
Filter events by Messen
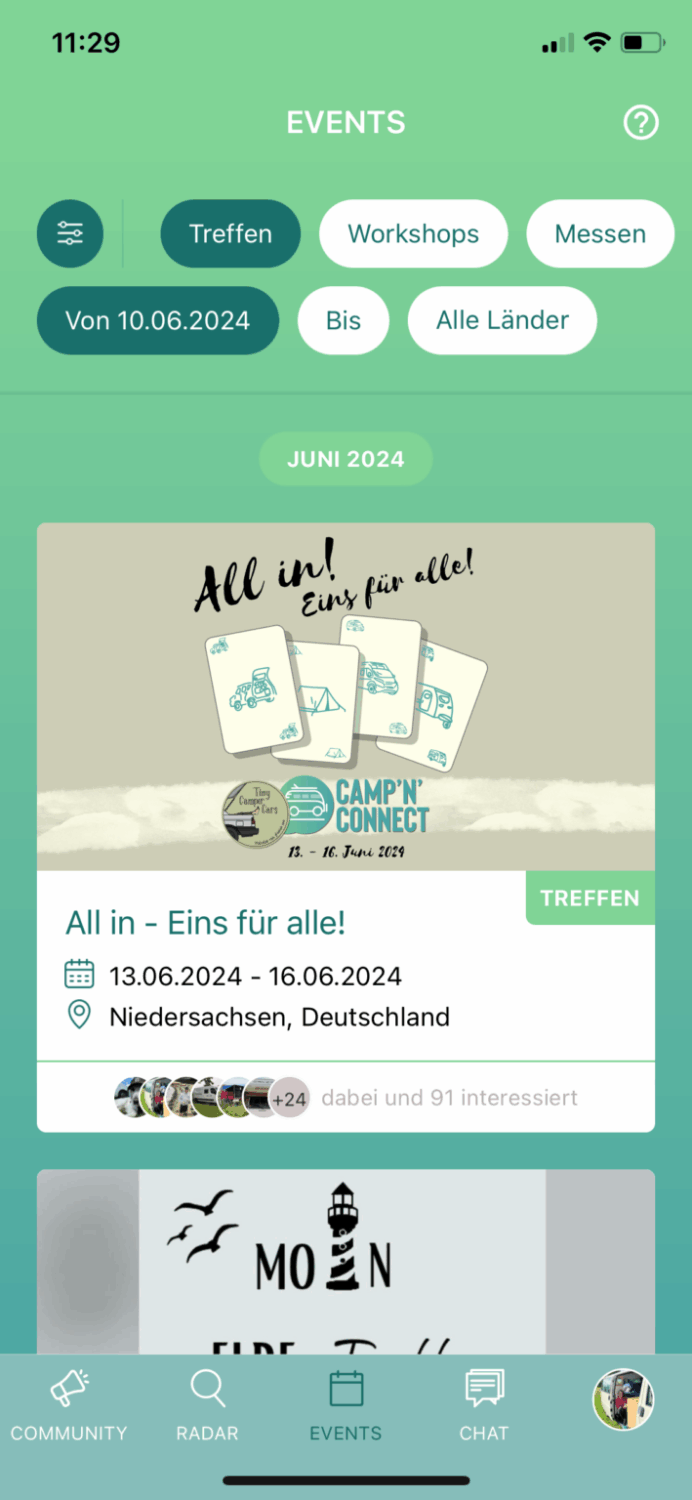pyautogui.click(x=600, y=234)
